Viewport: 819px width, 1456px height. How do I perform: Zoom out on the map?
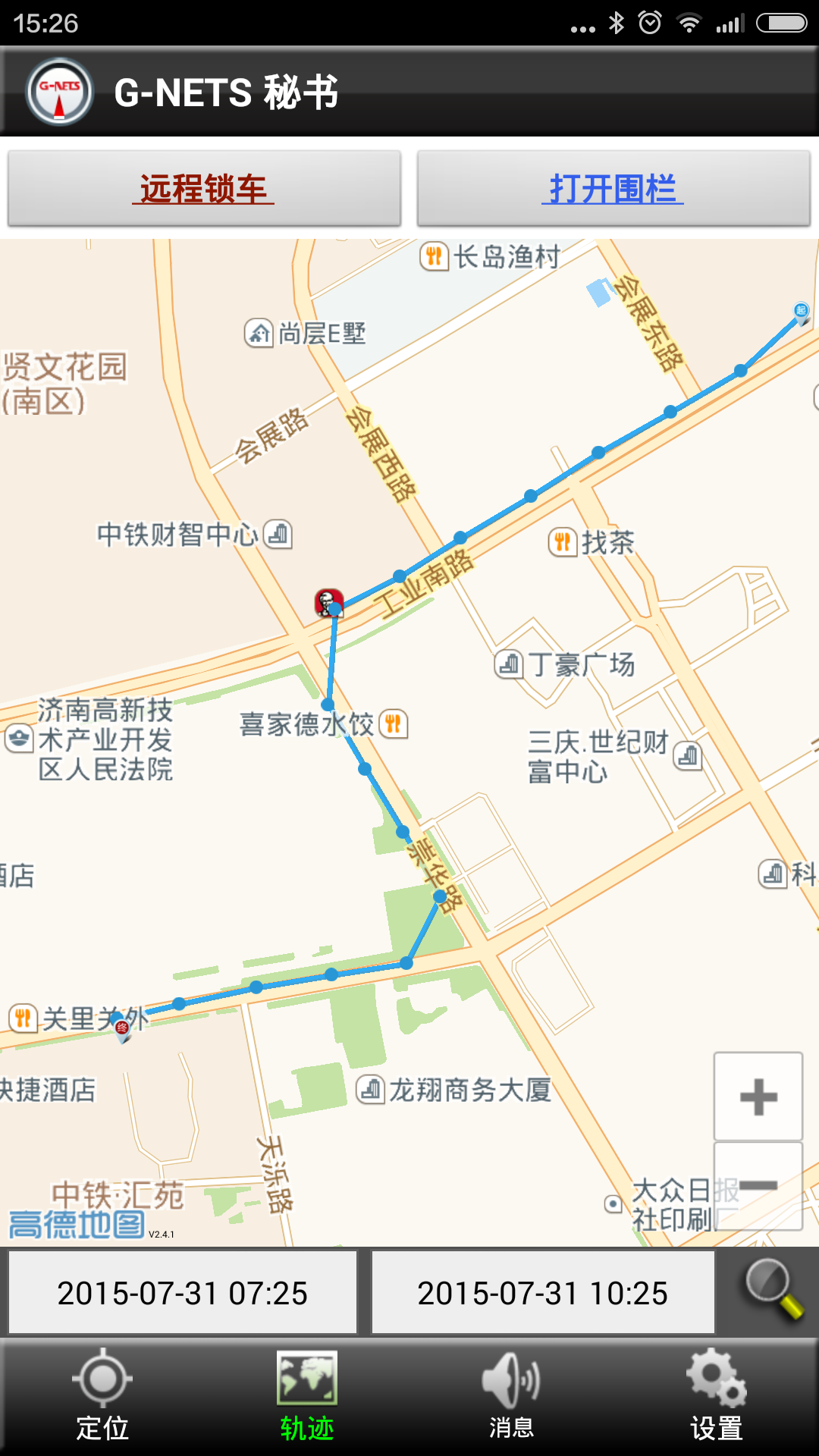(758, 1185)
